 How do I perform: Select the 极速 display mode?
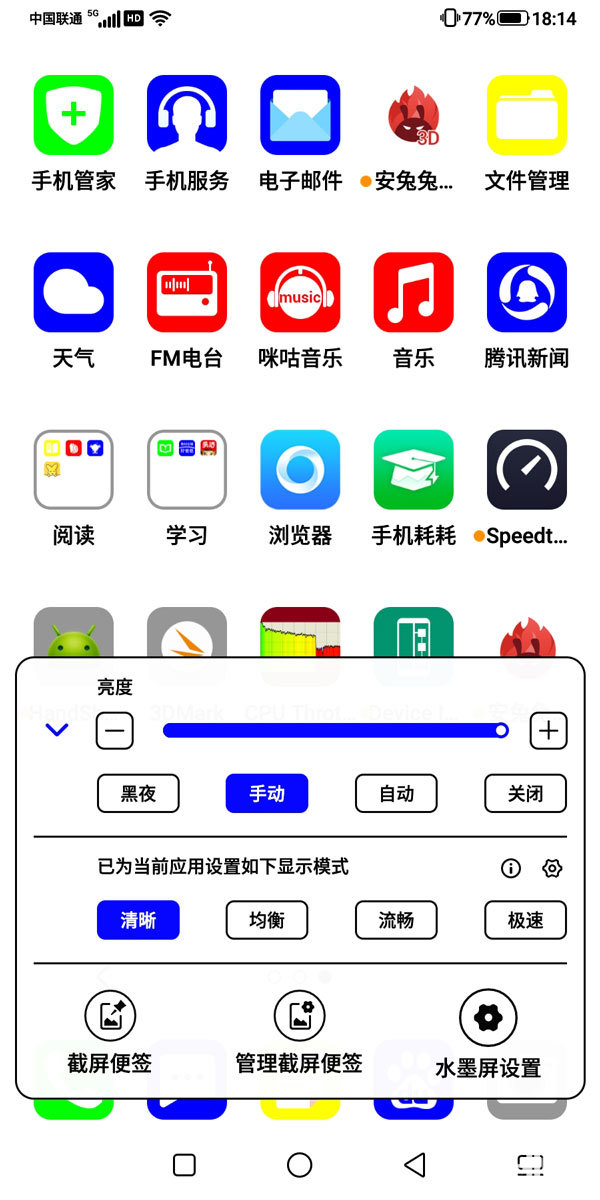(x=525, y=920)
